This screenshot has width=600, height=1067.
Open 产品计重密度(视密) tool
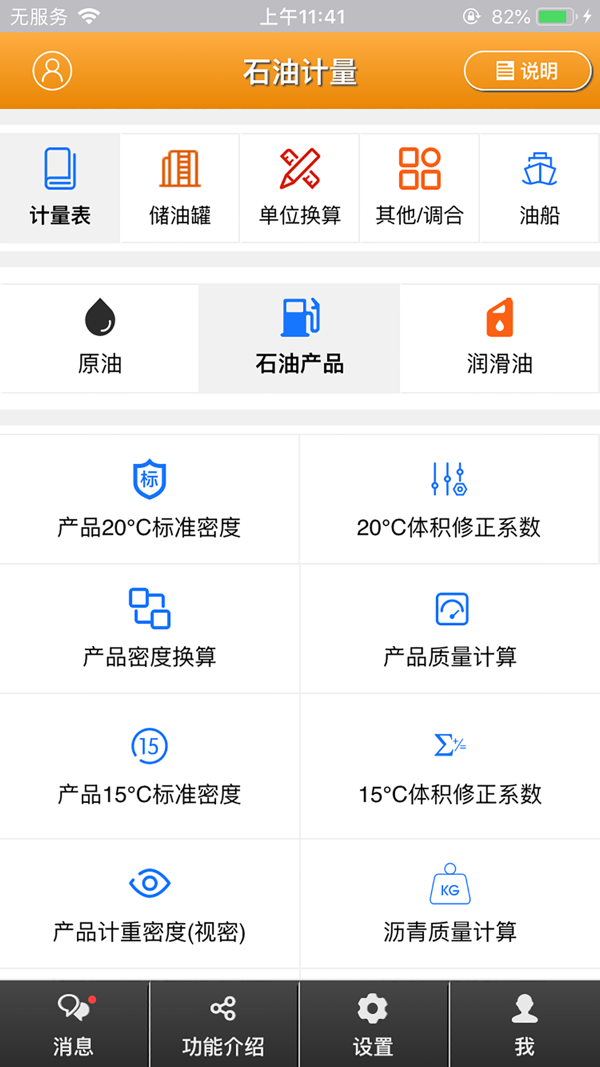(x=149, y=903)
